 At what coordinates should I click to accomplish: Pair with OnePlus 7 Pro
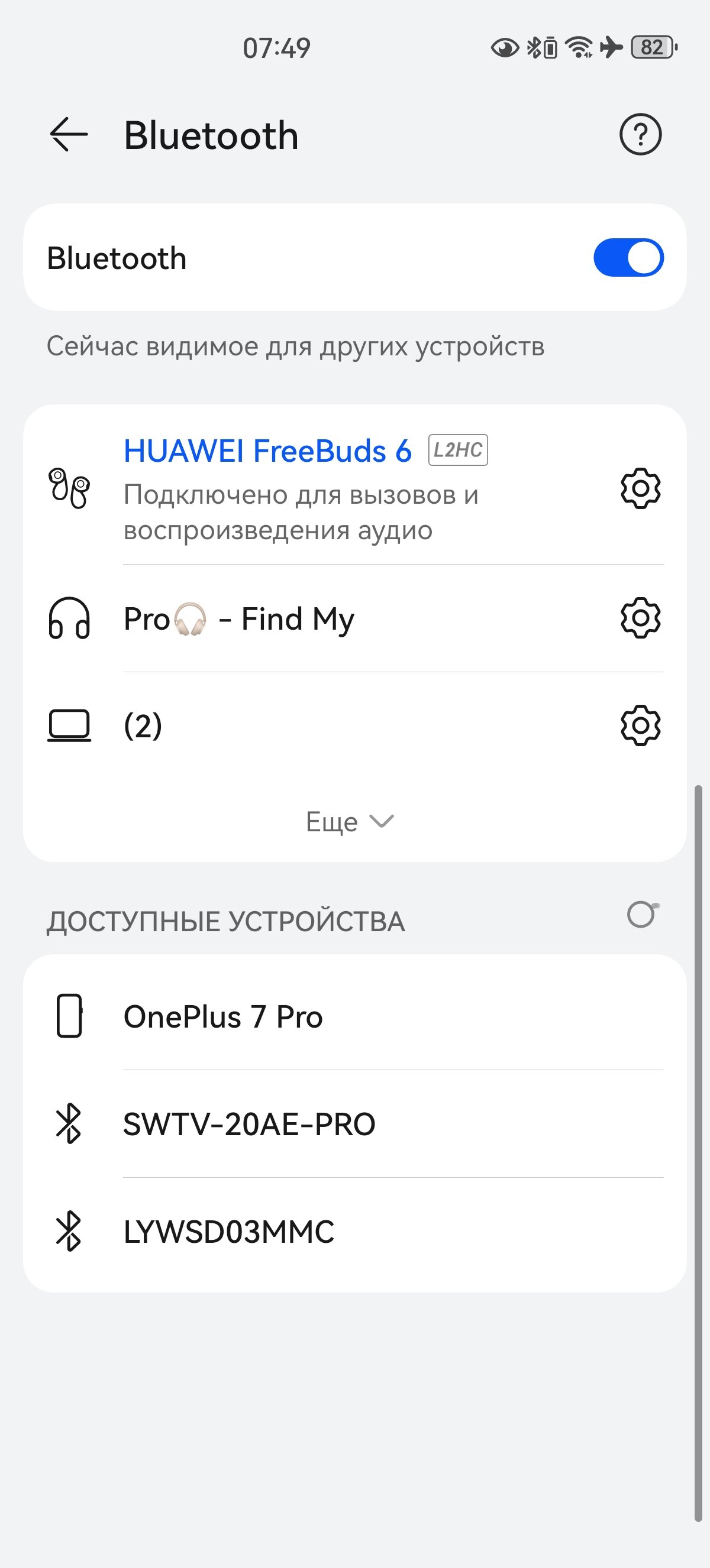click(355, 1016)
